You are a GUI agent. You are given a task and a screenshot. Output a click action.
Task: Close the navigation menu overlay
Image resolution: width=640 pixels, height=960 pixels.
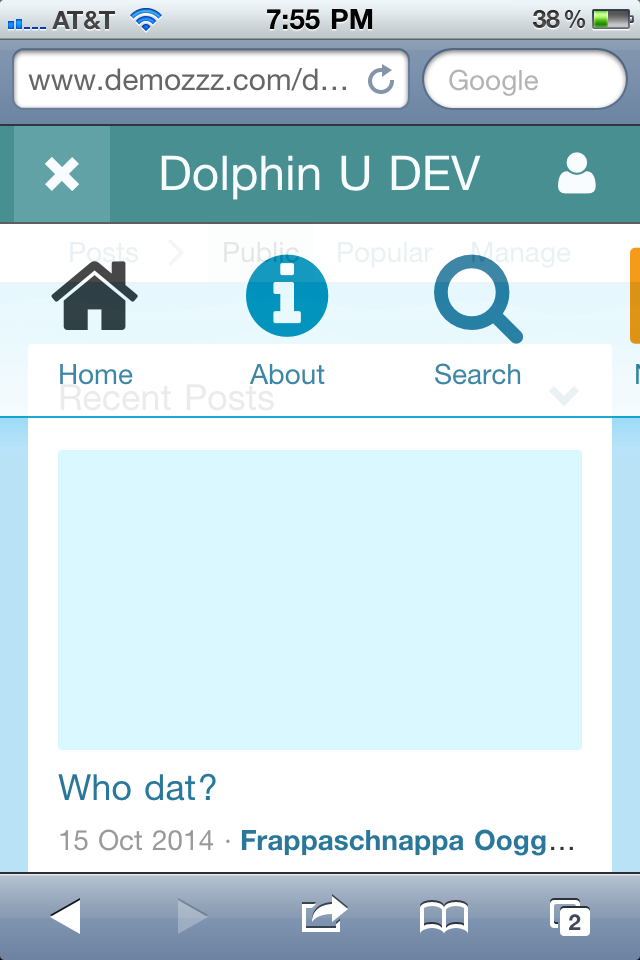pos(62,175)
